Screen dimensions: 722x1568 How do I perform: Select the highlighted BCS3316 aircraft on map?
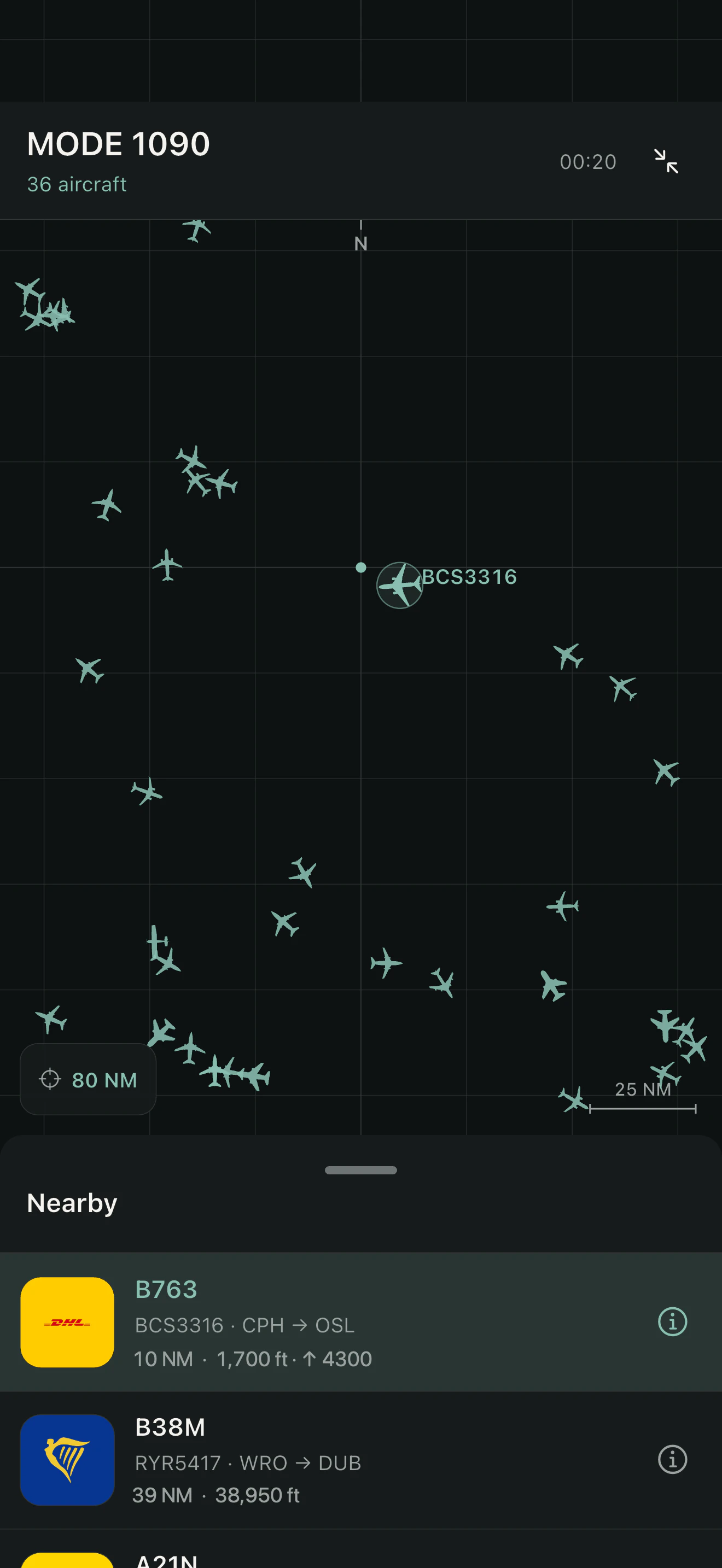tap(399, 585)
